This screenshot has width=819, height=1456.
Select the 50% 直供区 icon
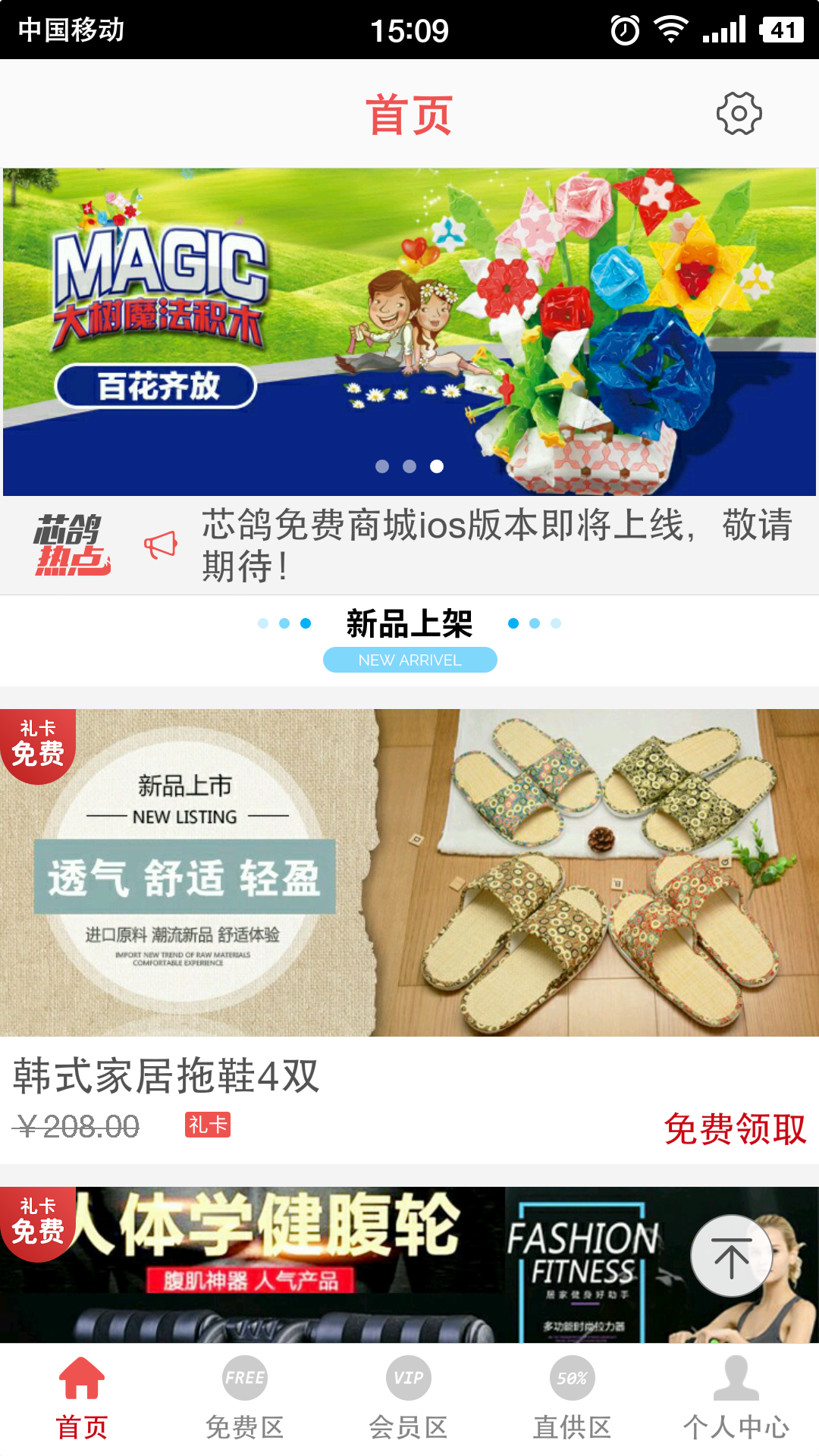click(573, 1376)
